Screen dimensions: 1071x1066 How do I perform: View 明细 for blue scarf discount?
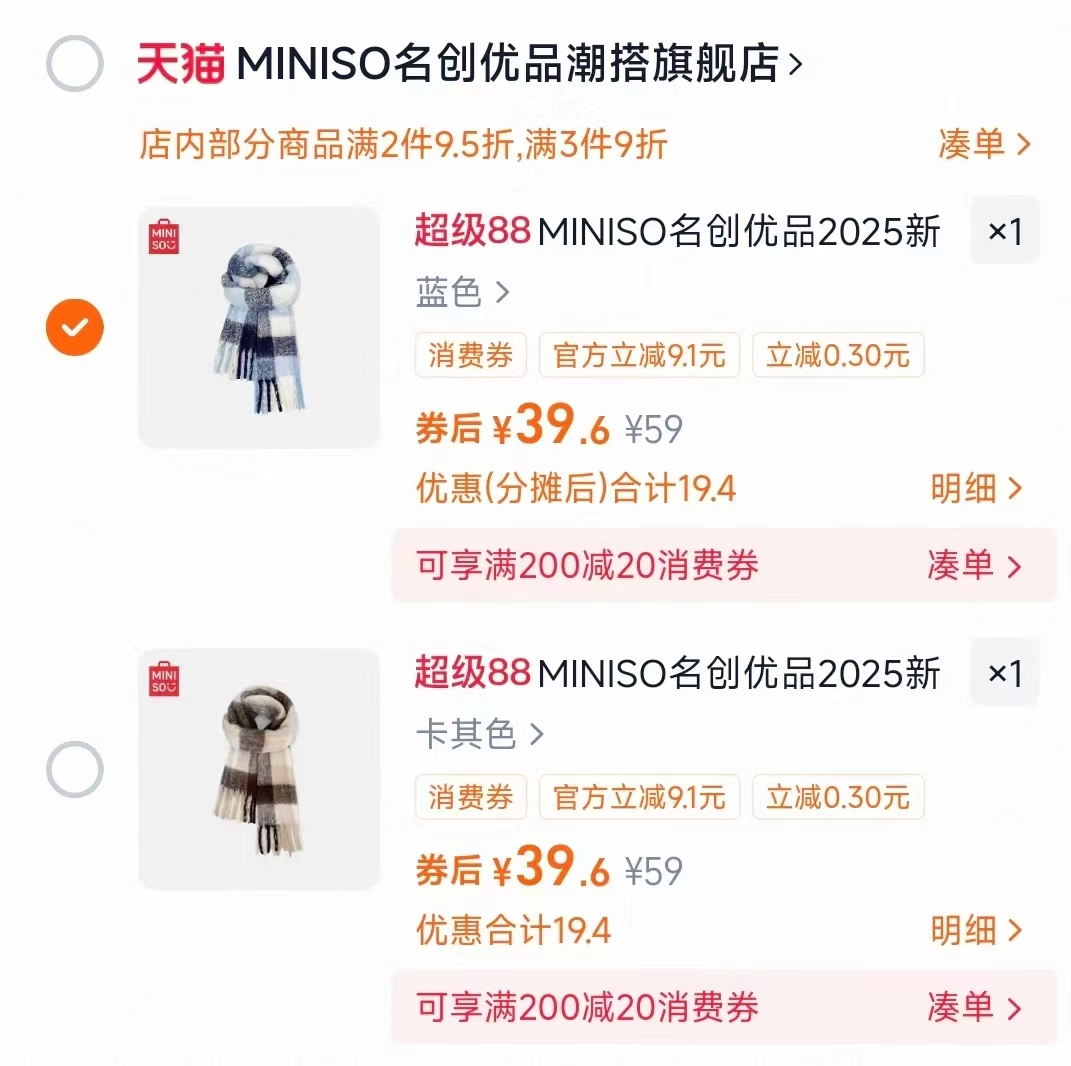coord(976,489)
